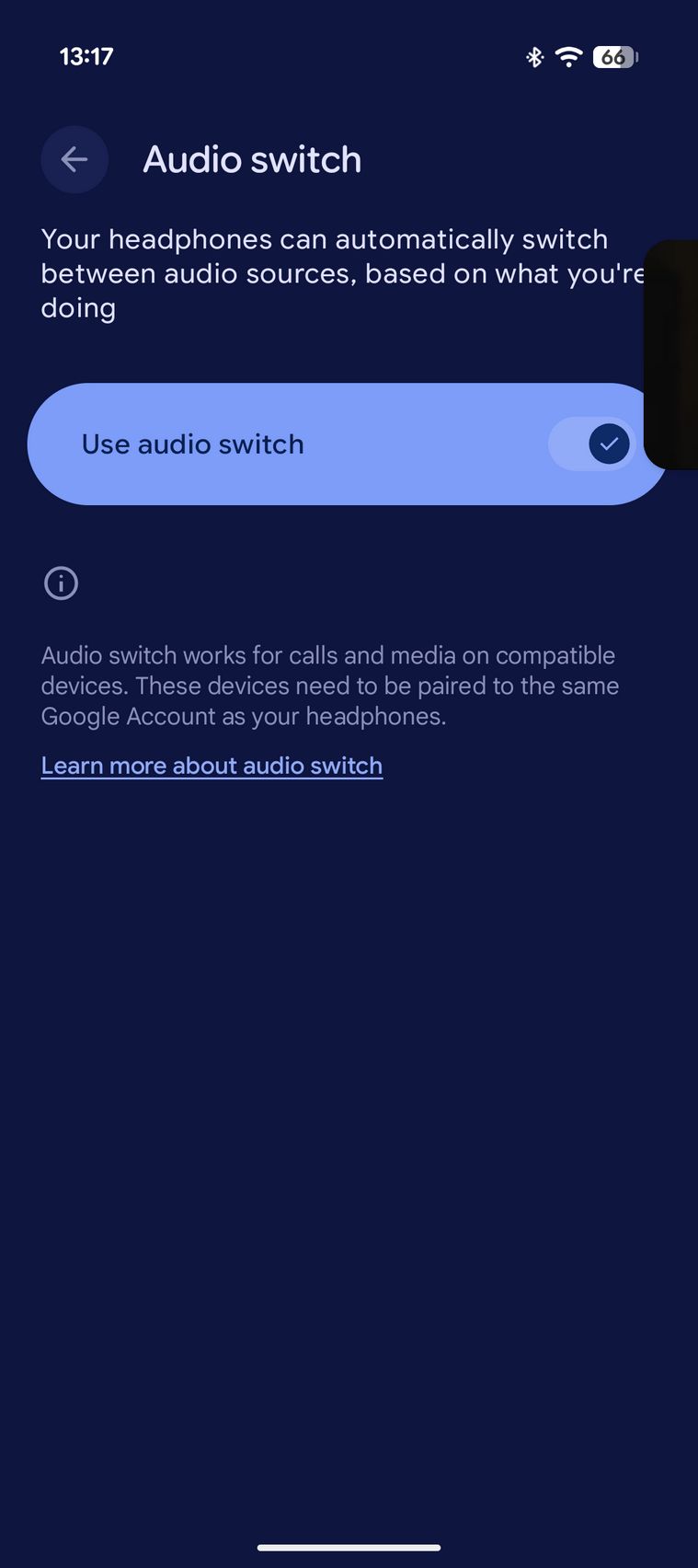Go back from Audio switch
Viewport: 698px width, 1568px height.
coord(74,160)
